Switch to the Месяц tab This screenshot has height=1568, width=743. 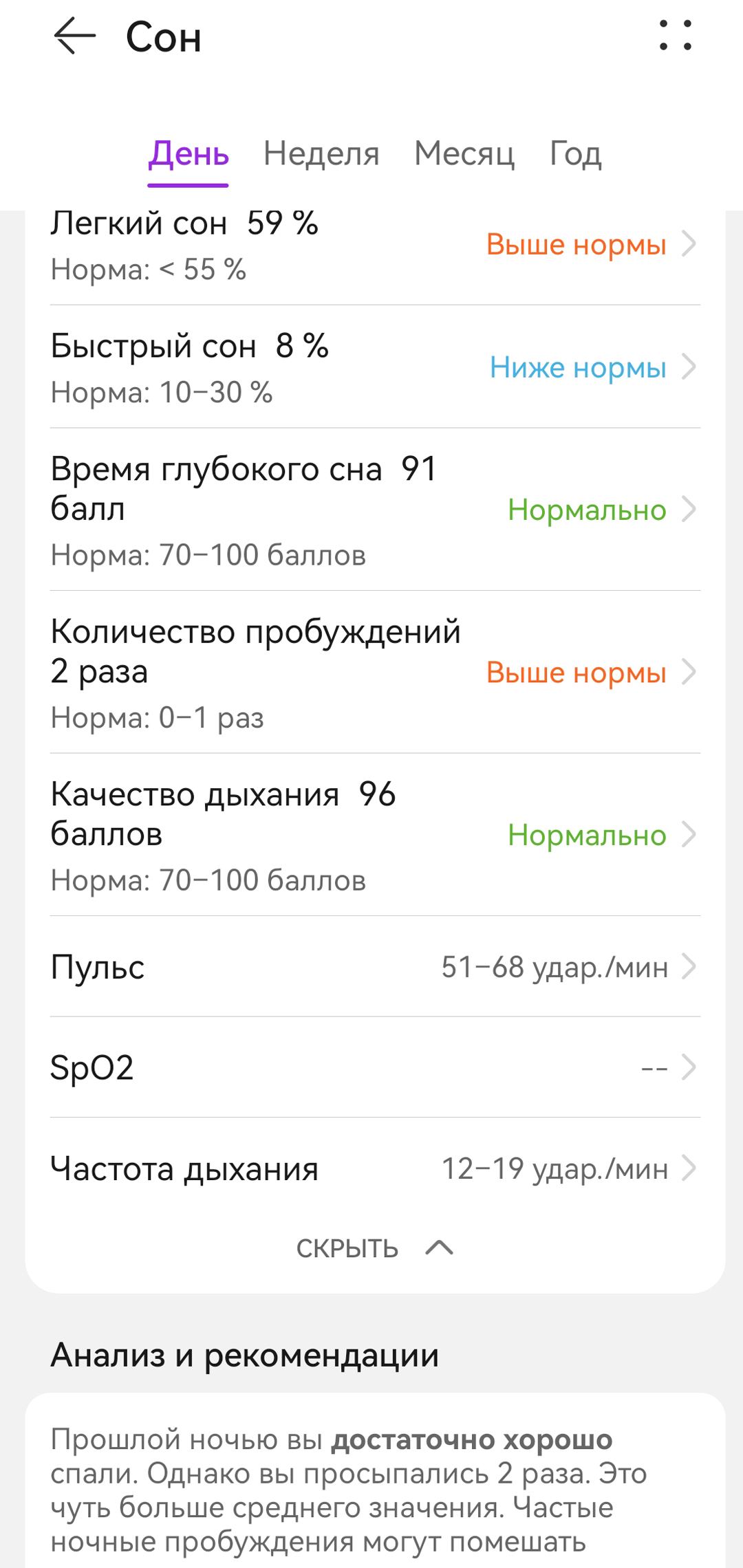464,154
